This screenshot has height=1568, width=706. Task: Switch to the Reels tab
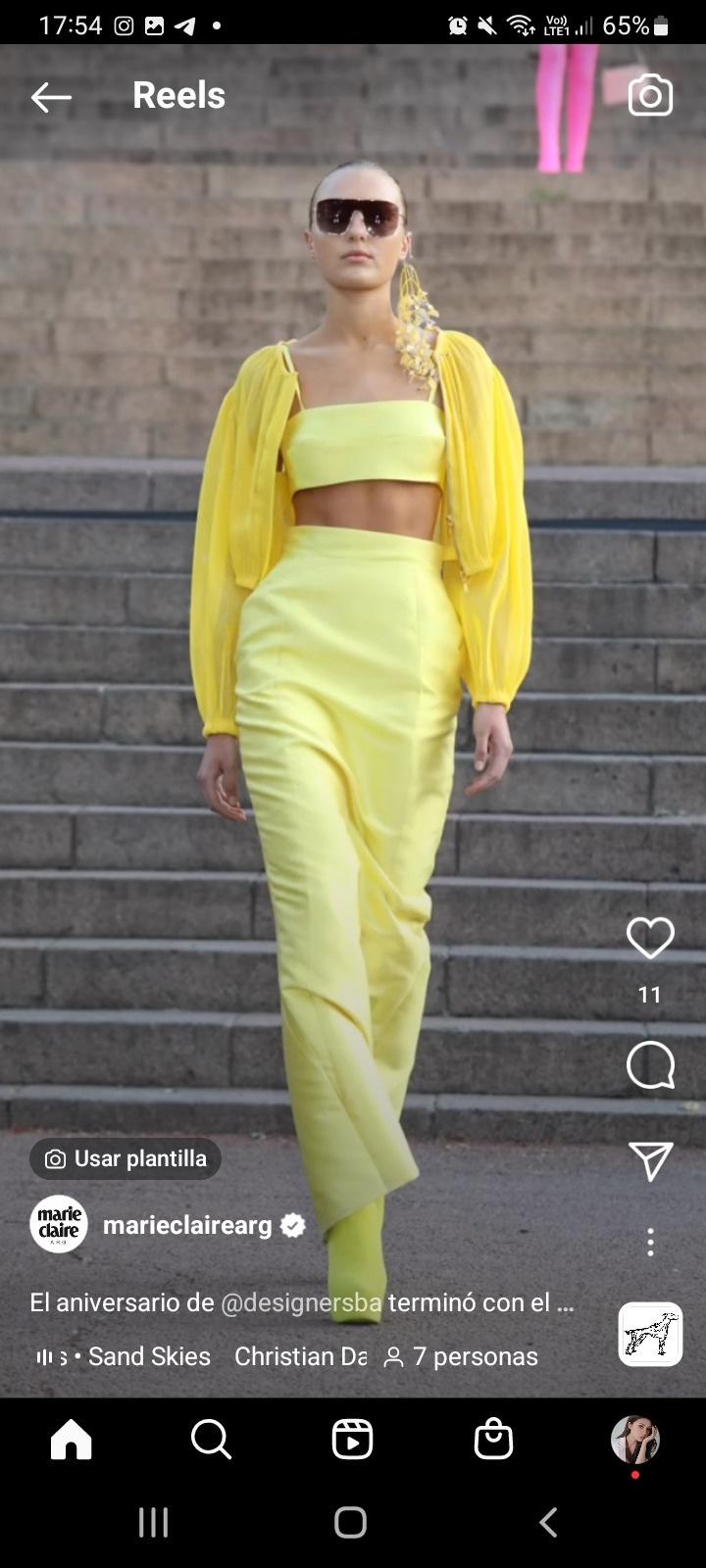[x=352, y=1440]
